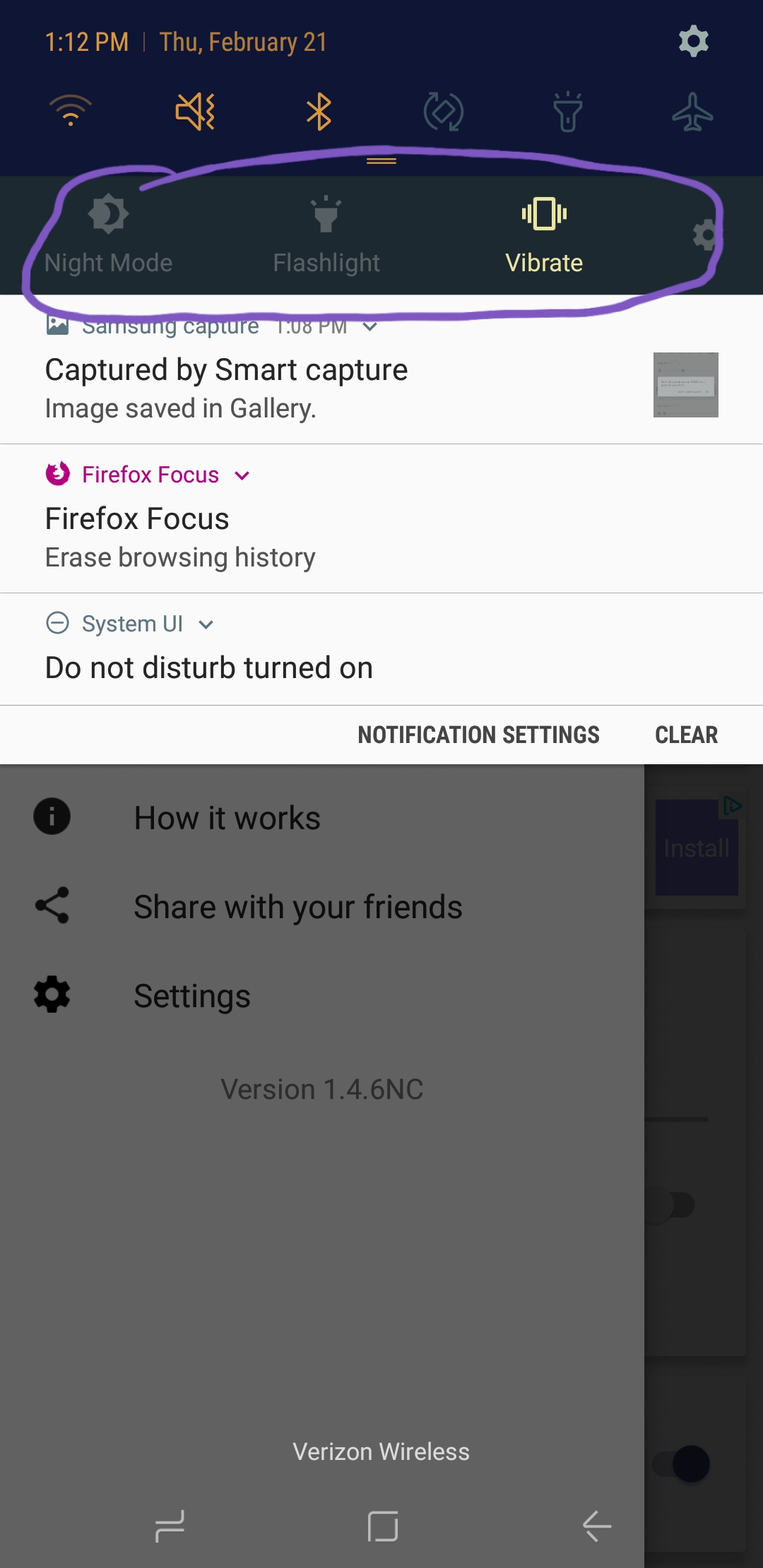The width and height of the screenshot is (763, 1568).
Task: Toggle the sound mode quick setting
Action: point(195,112)
